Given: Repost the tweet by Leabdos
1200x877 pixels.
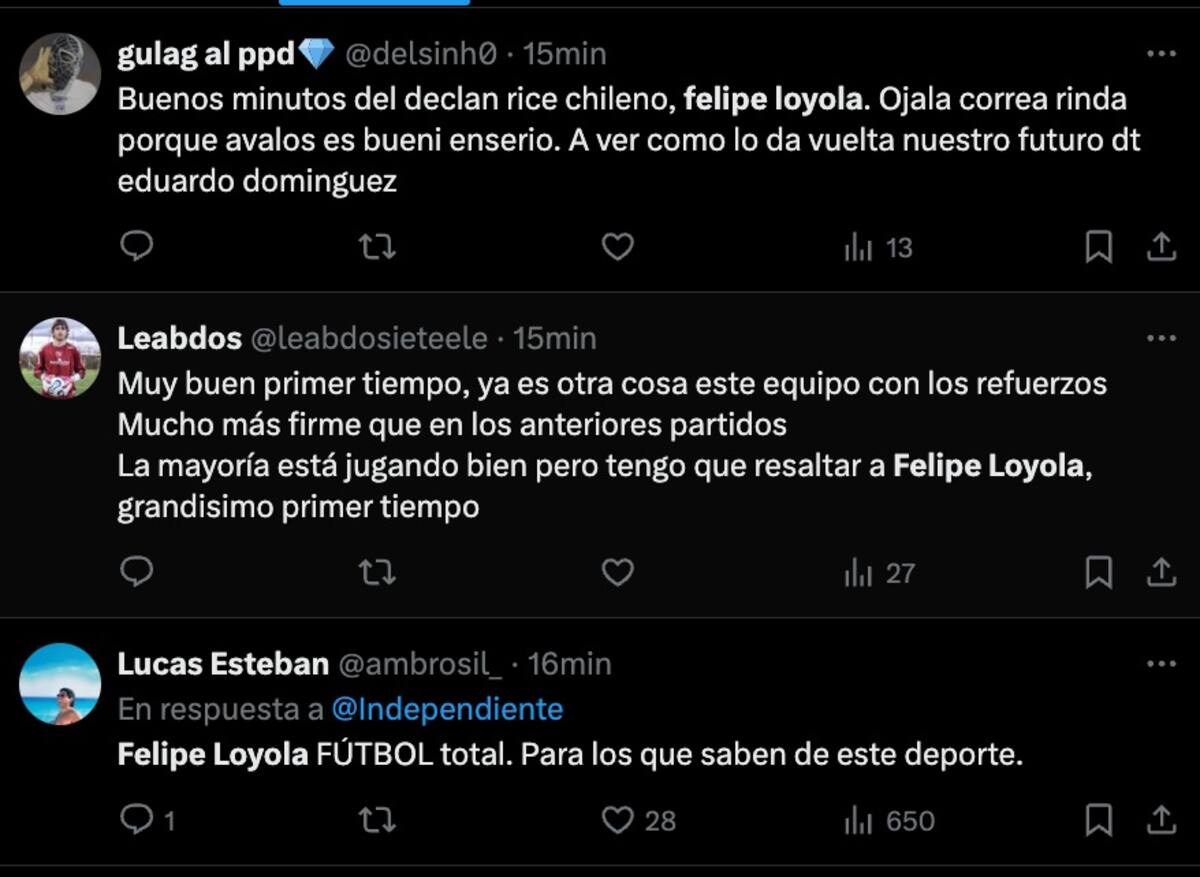Looking at the screenshot, I should point(377,572).
